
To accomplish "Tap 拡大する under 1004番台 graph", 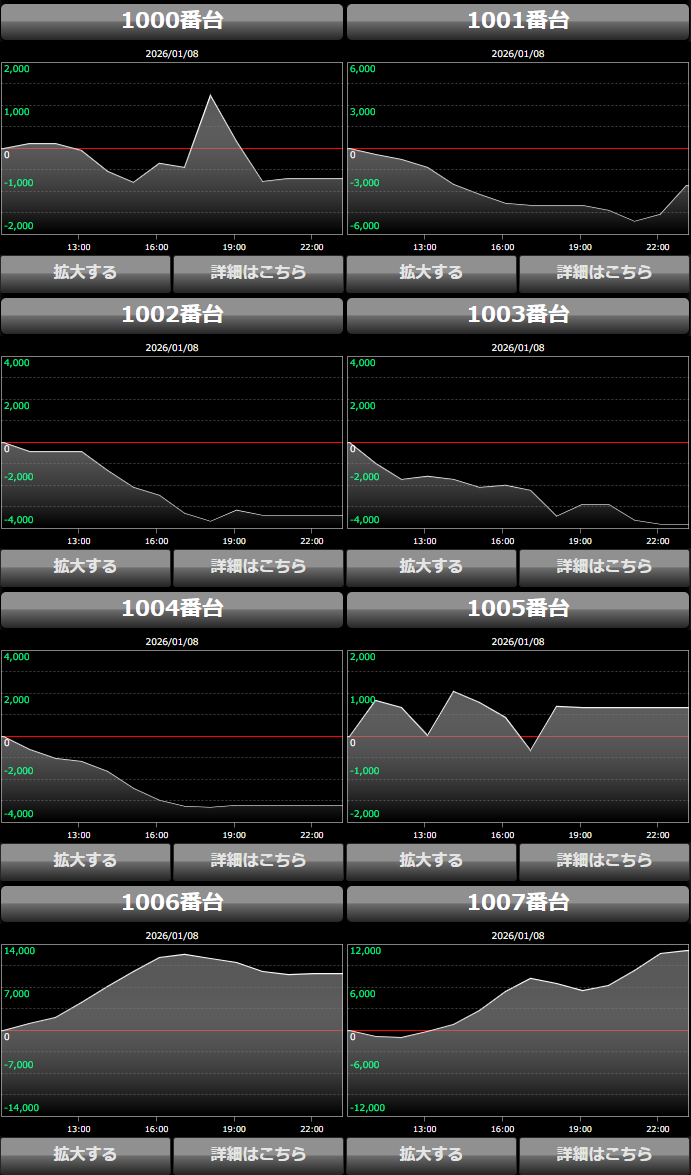I will tap(85, 860).
